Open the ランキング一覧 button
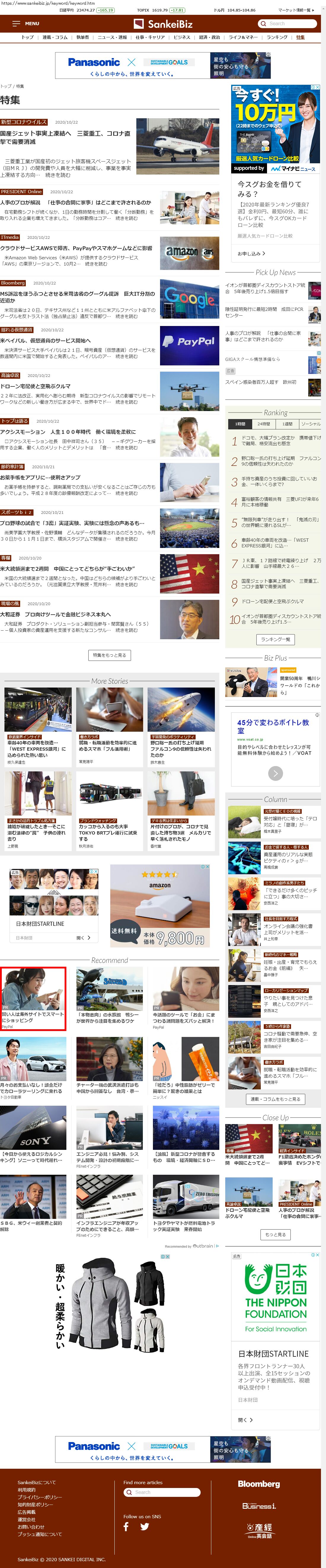This screenshot has height=1568, width=326. [276, 639]
